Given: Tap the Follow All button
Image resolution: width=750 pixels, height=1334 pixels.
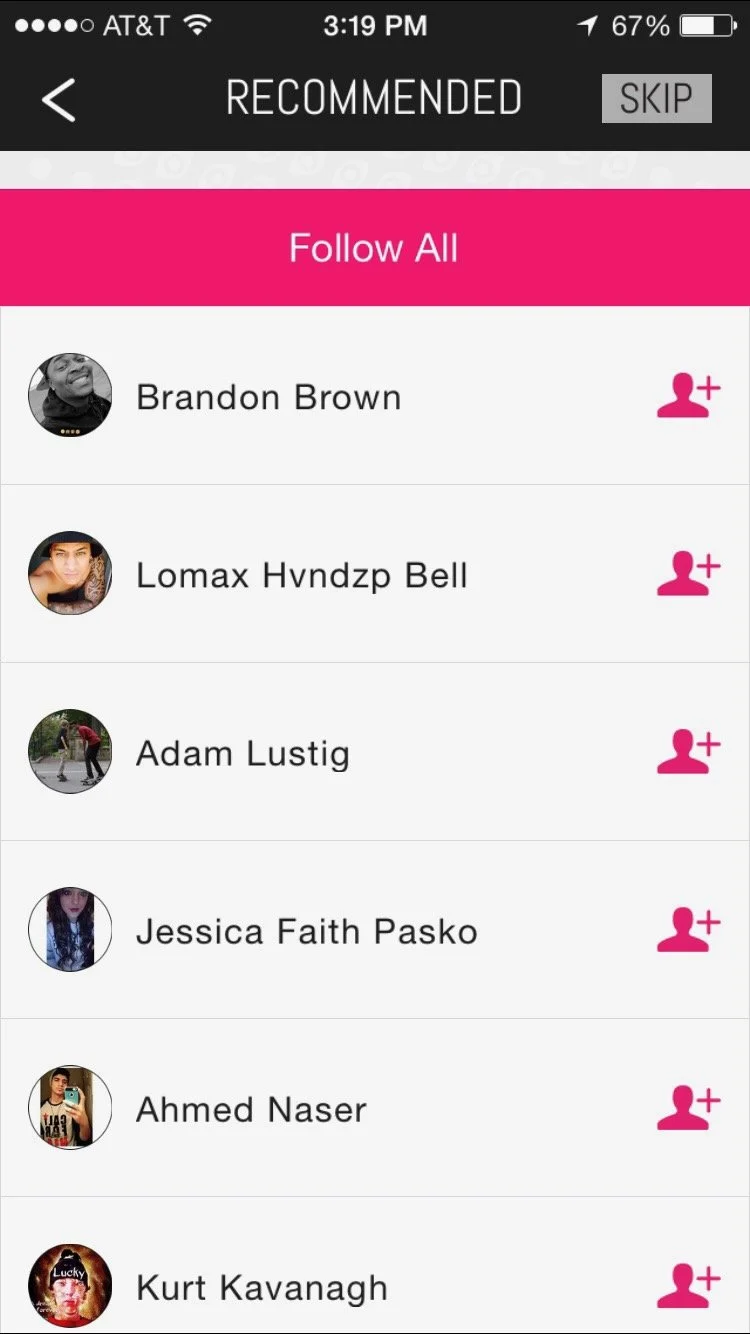Looking at the screenshot, I should pyautogui.click(x=374, y=248).
